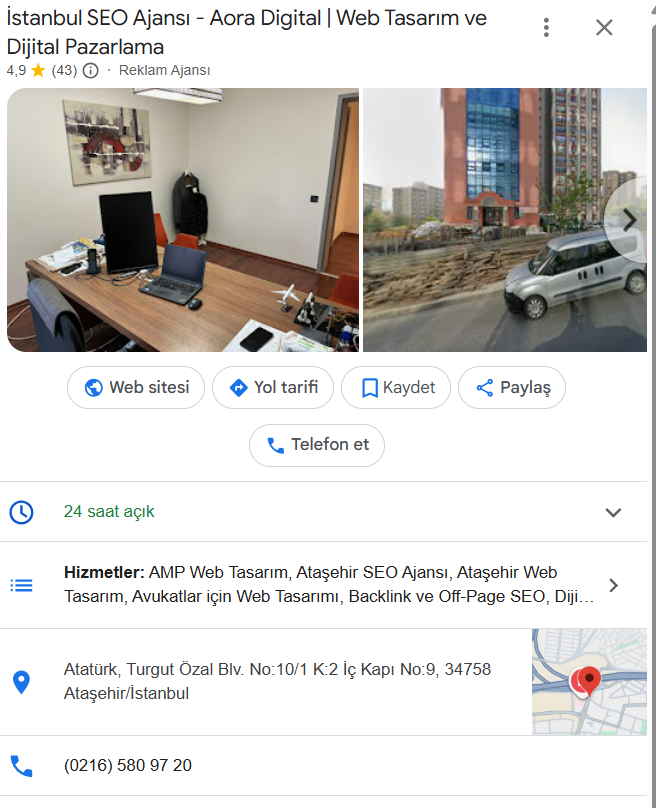
Task: Open the rating info icon
Action: coord(91,70)
